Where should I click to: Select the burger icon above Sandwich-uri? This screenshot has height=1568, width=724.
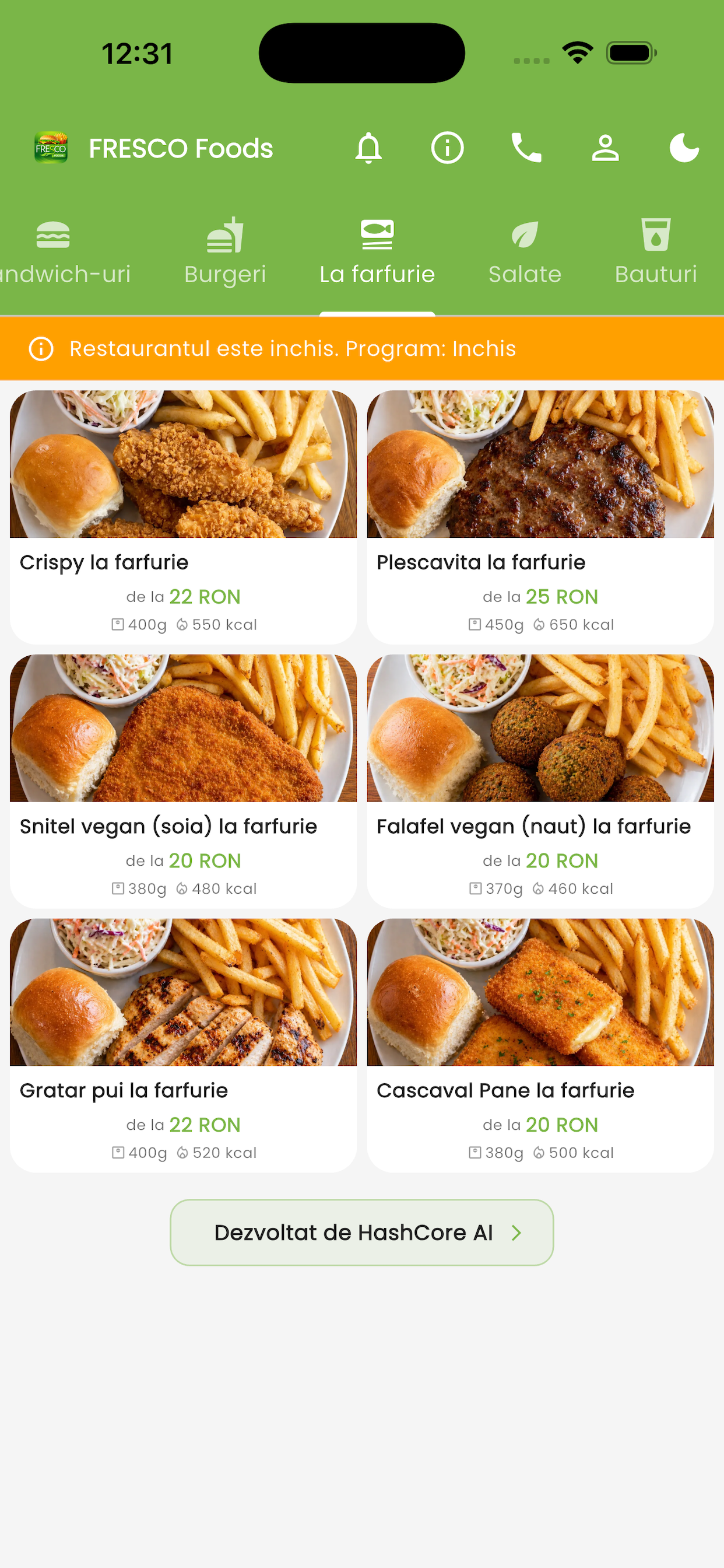point(53,235)
